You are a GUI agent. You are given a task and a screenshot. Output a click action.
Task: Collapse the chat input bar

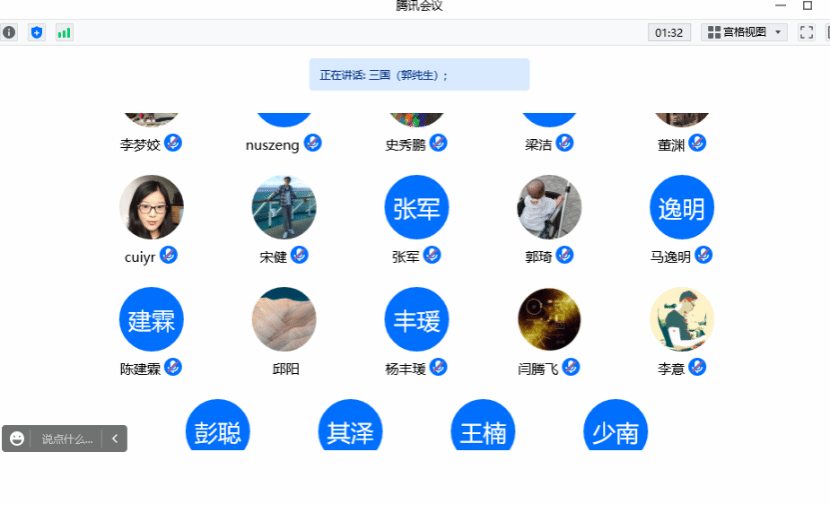[x=115, y=438]
